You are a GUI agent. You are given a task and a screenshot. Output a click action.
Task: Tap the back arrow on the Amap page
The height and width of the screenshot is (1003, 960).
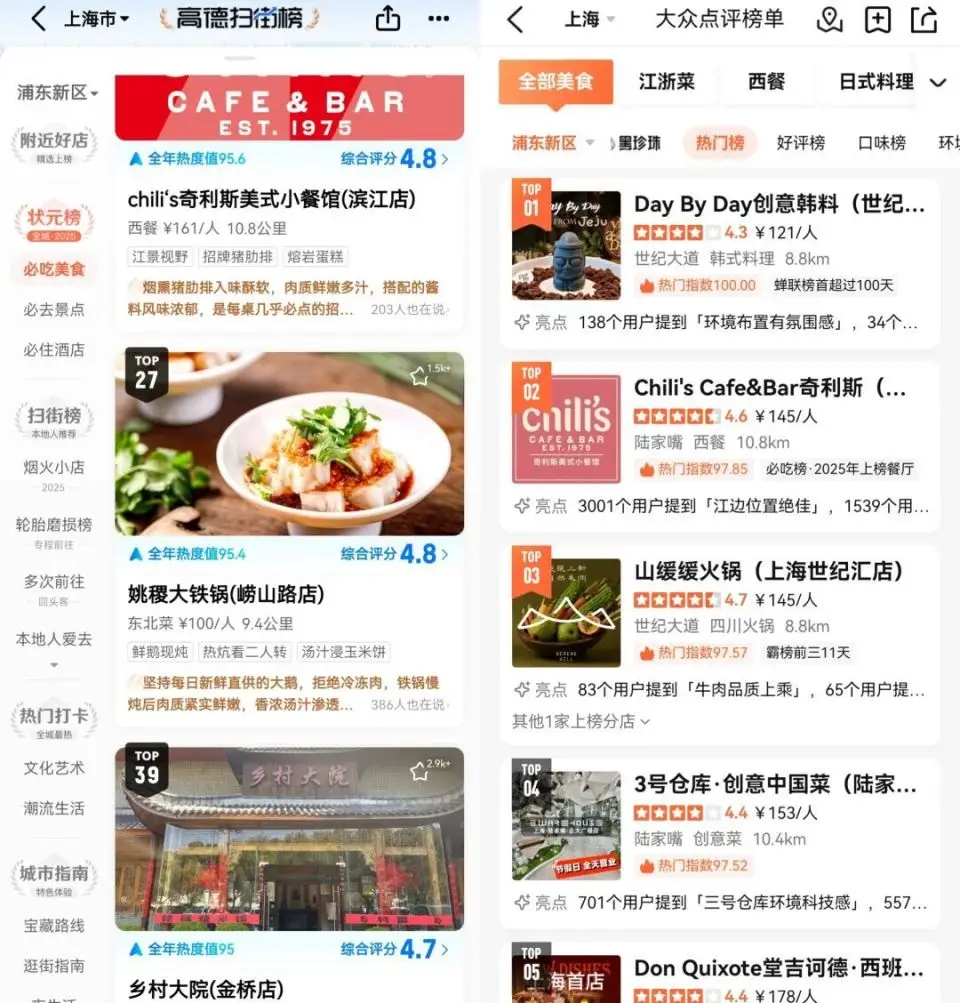(37, 18)
